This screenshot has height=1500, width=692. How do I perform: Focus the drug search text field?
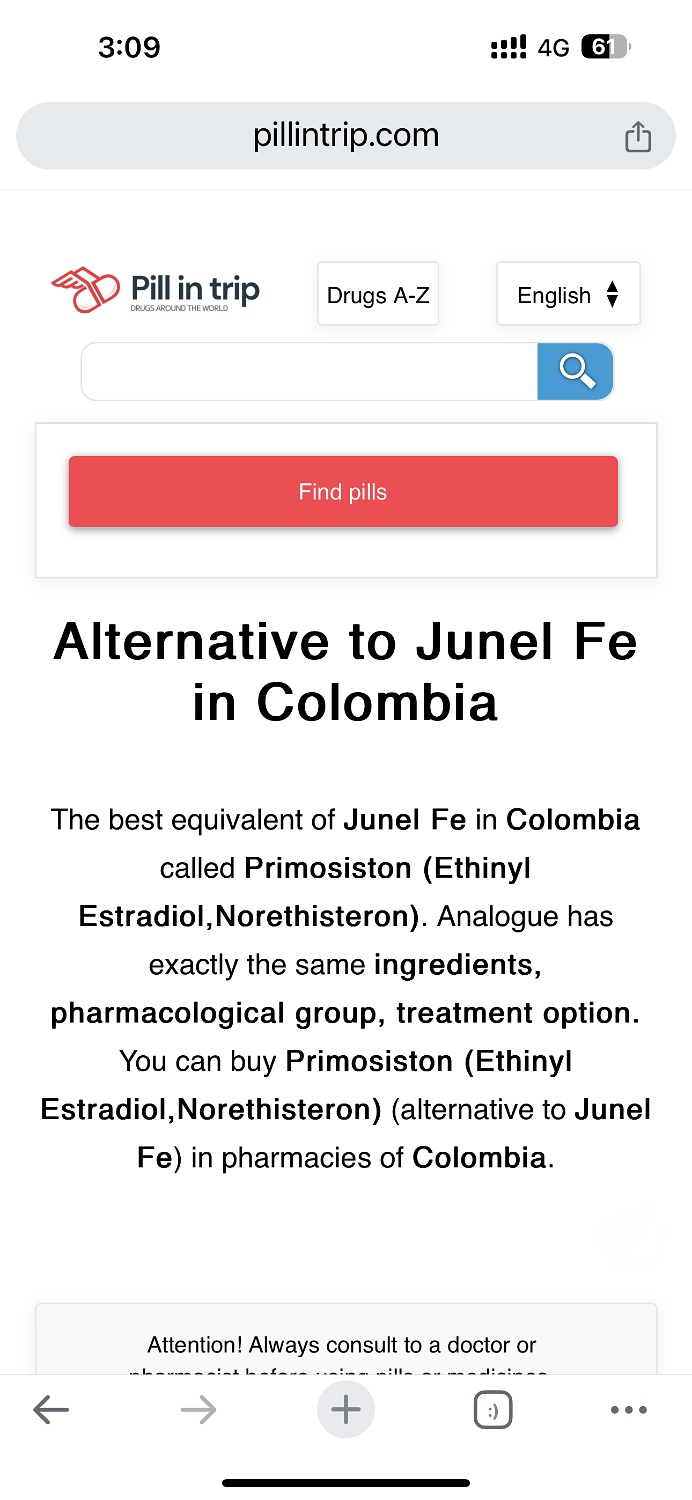310,371
